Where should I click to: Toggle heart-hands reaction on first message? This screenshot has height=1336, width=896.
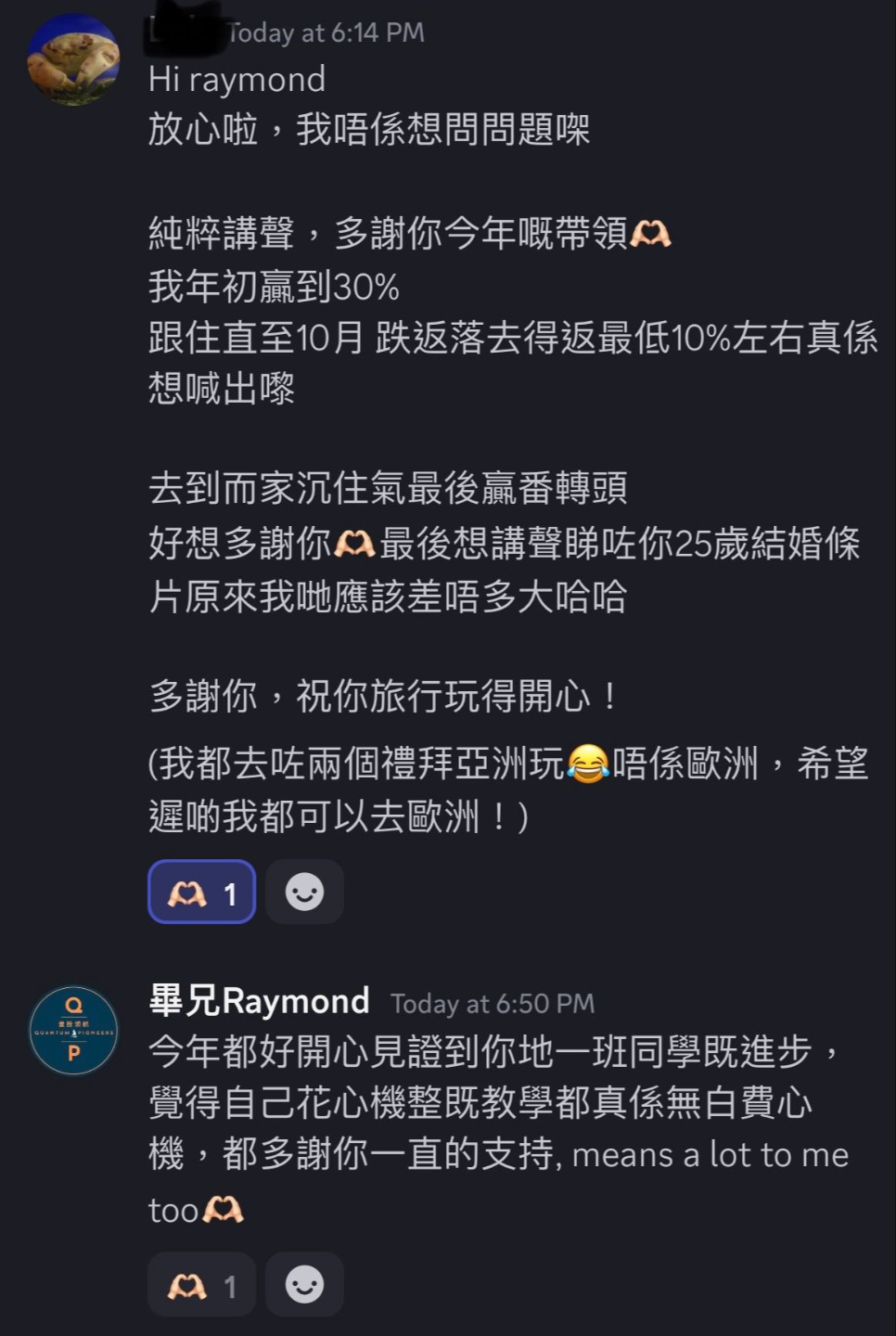201,893
